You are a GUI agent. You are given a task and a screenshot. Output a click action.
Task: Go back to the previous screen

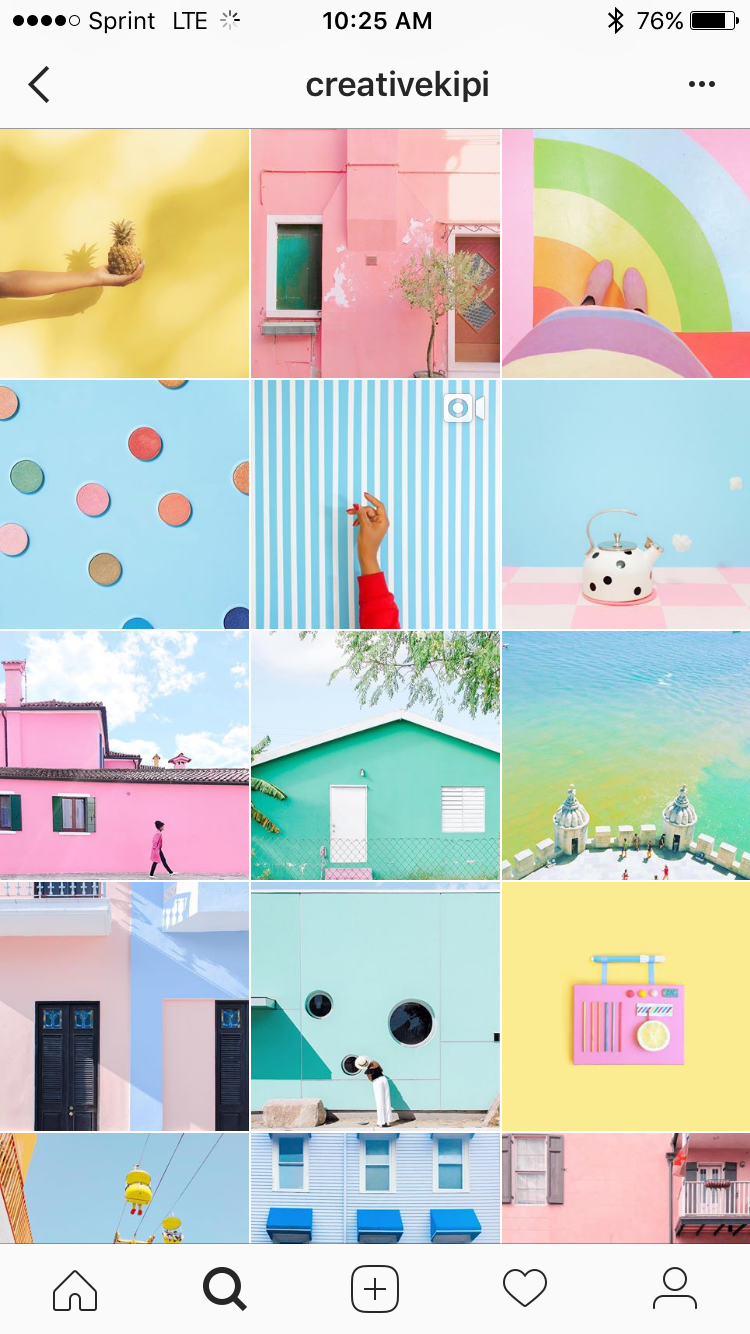pyautogui.click(x=39, y=85)
